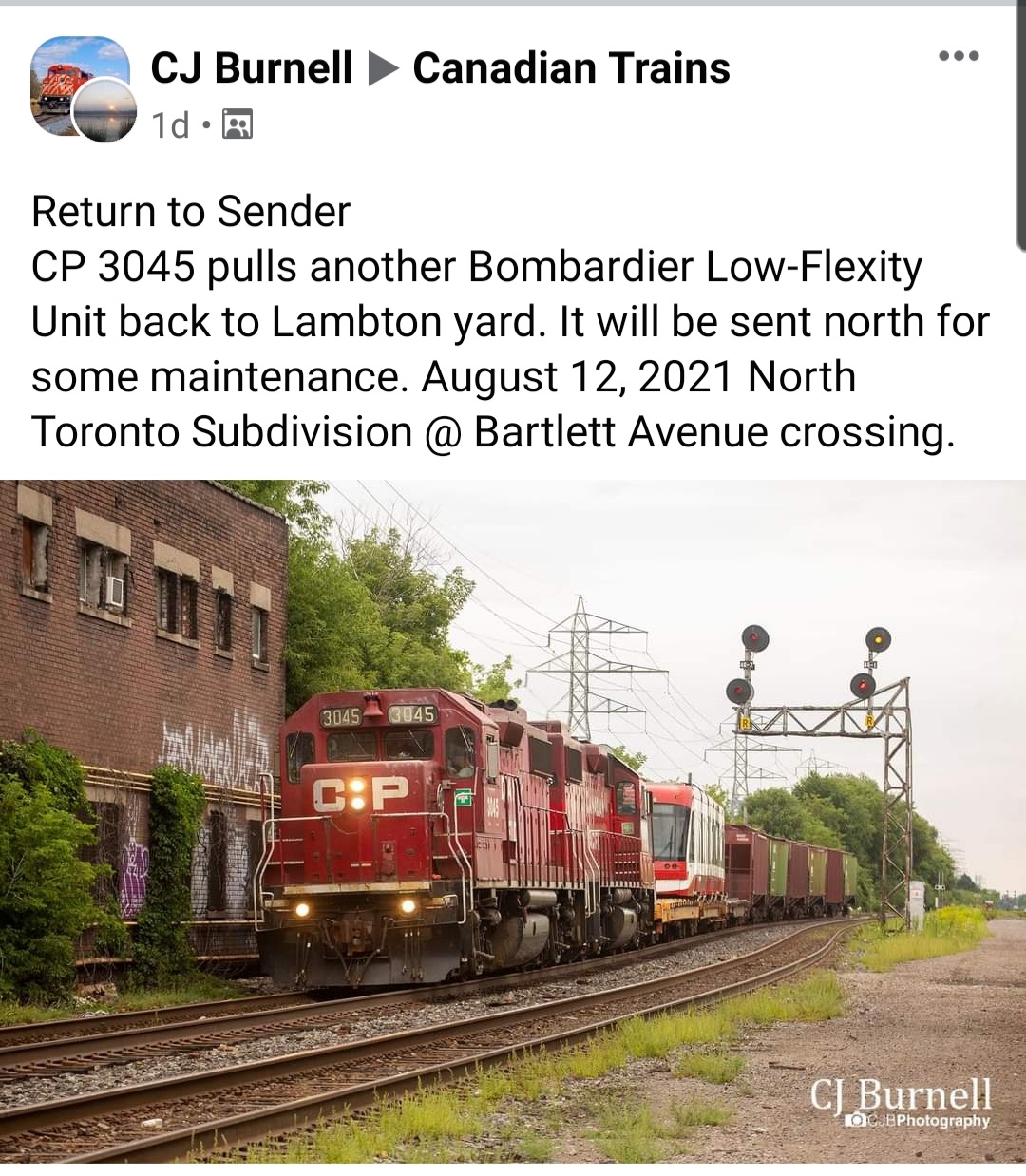Screen dimensions: 1026x1176
Task: View the train photo full screen
Action: [x=513, y=821]
